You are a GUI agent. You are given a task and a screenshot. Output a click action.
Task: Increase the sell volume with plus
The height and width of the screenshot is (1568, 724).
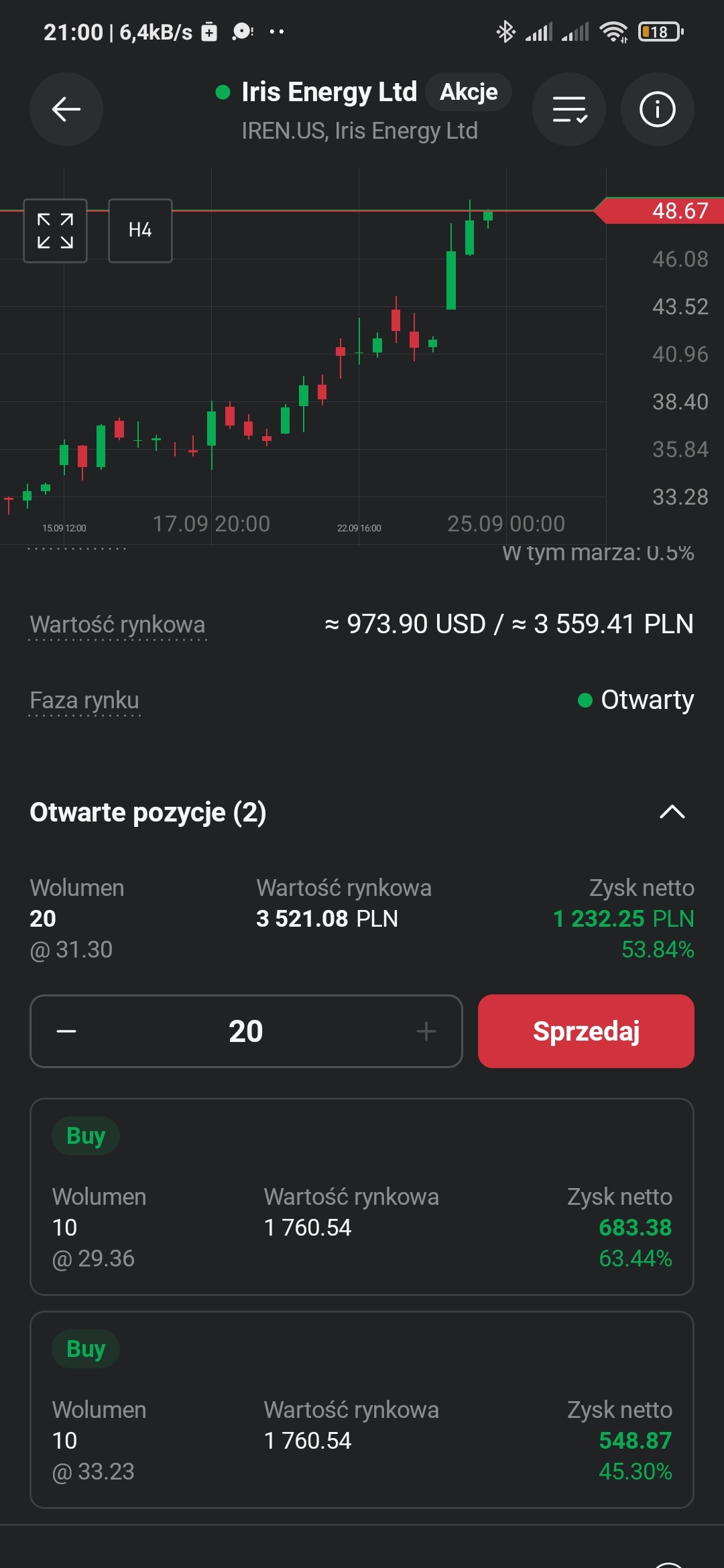(x=426, y=1031)
